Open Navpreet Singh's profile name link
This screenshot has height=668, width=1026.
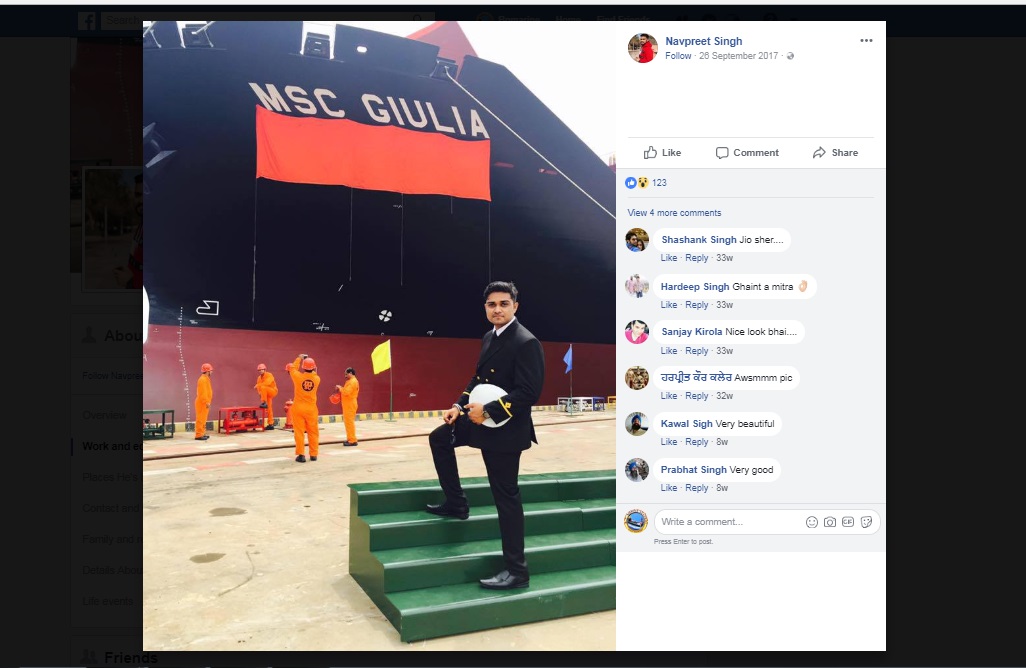pos(703,41)
